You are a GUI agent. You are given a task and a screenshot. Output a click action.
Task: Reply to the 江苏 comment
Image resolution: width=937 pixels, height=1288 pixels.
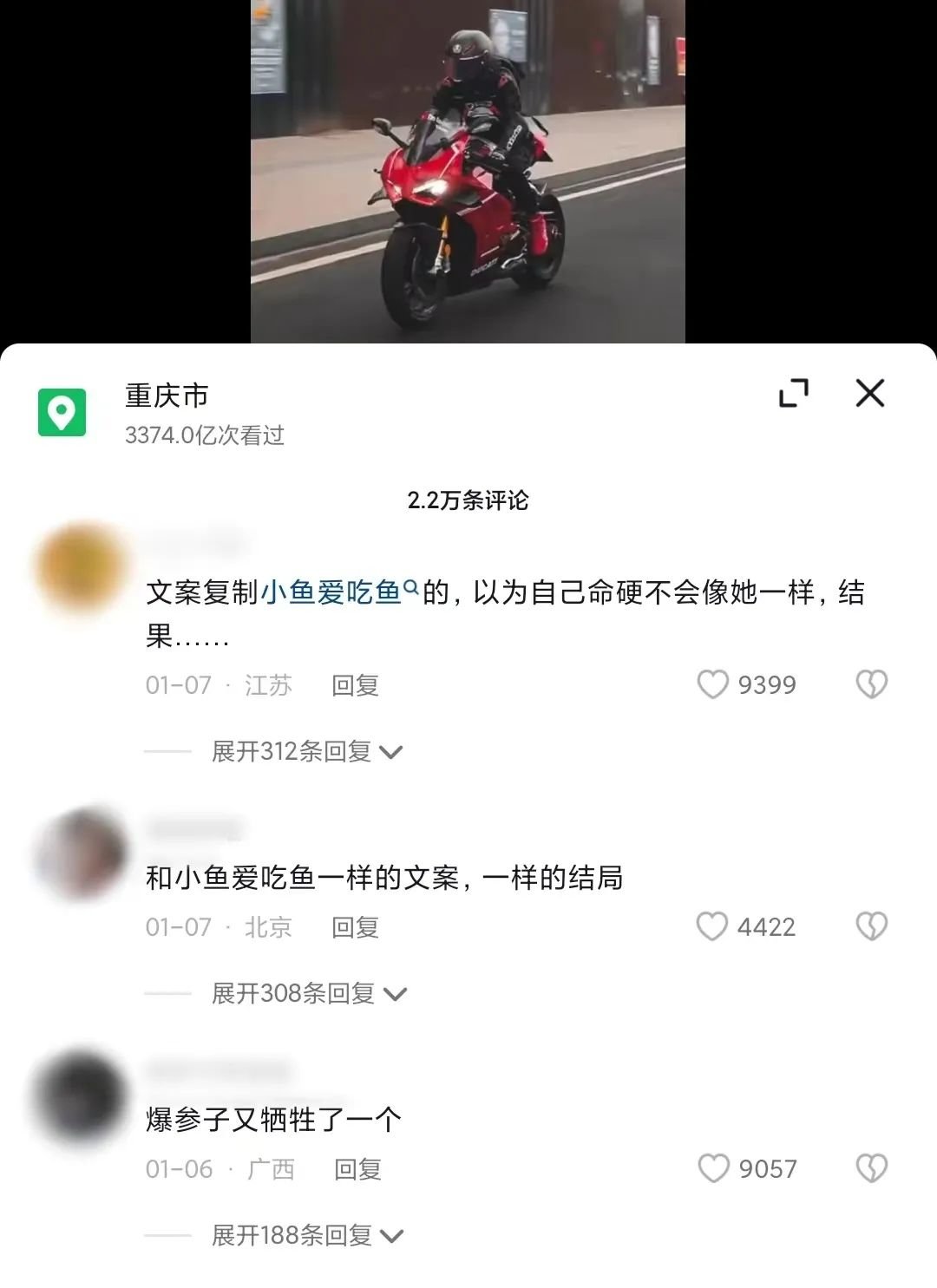tap(355, 685)
